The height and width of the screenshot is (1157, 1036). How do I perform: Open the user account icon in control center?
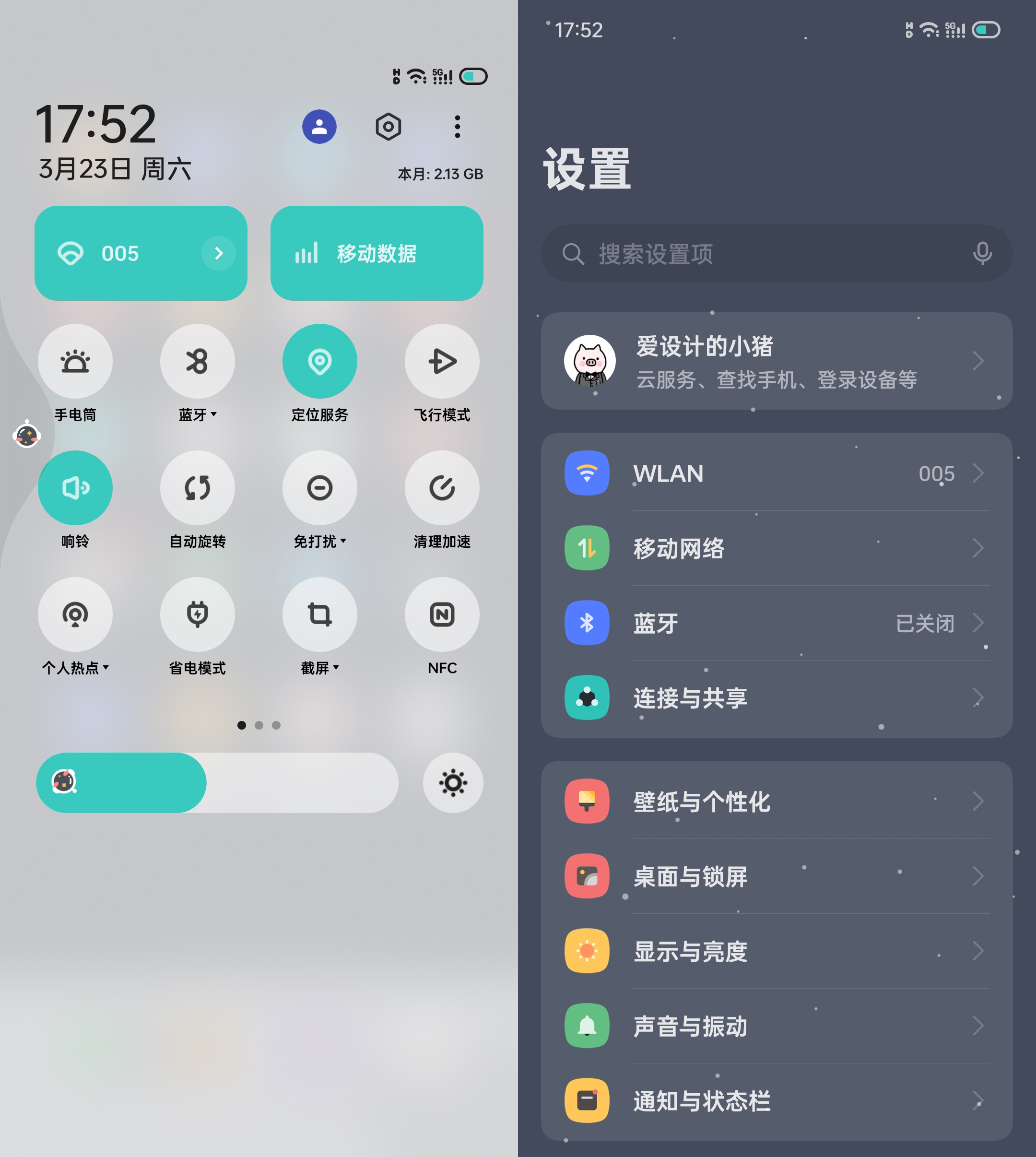319,127
